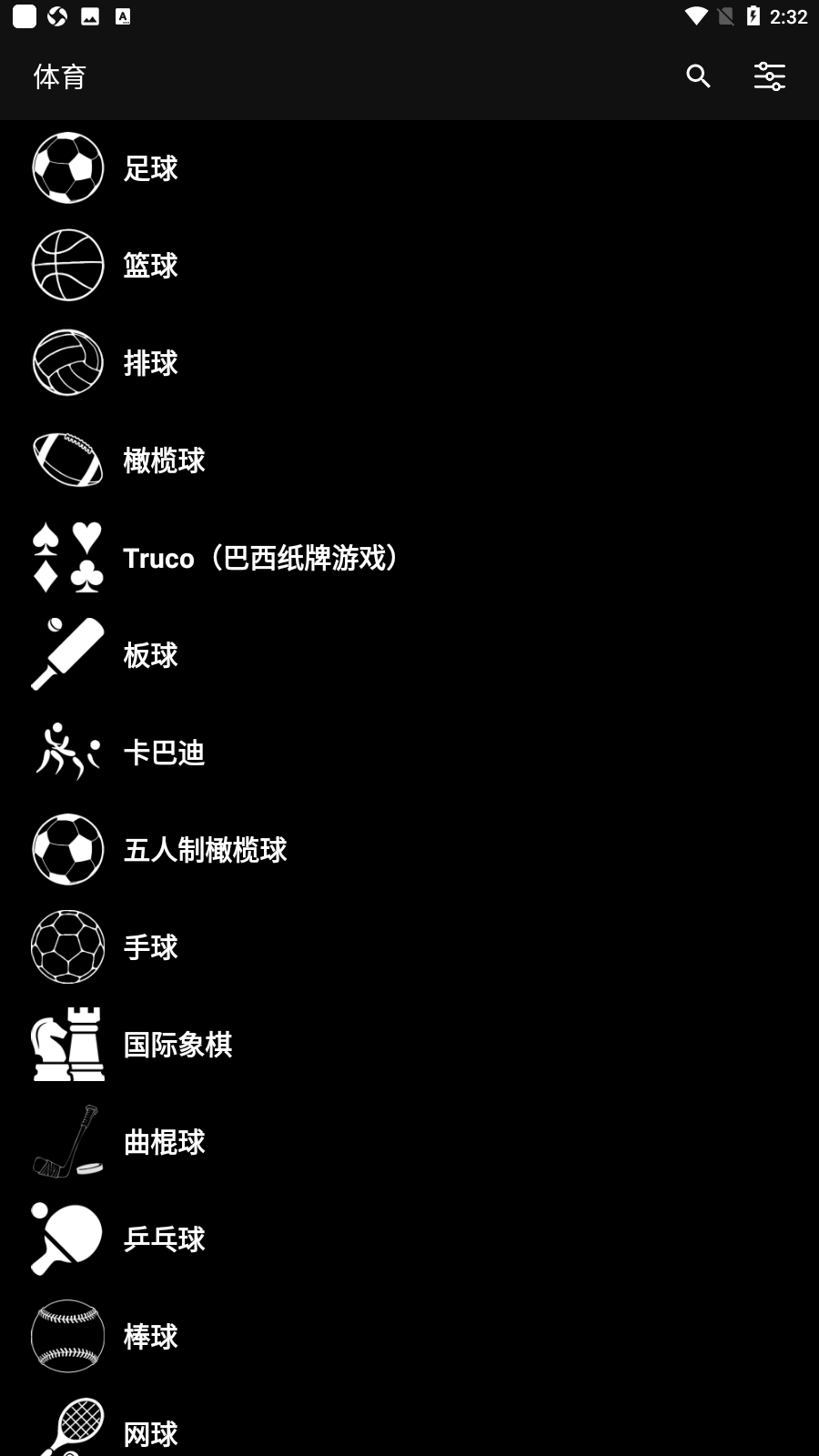The height and width of the screenshot is (1456, 819).
Task: Click the table tennis paddle icon beside 乒乓球
Action: pos(67,1239)
